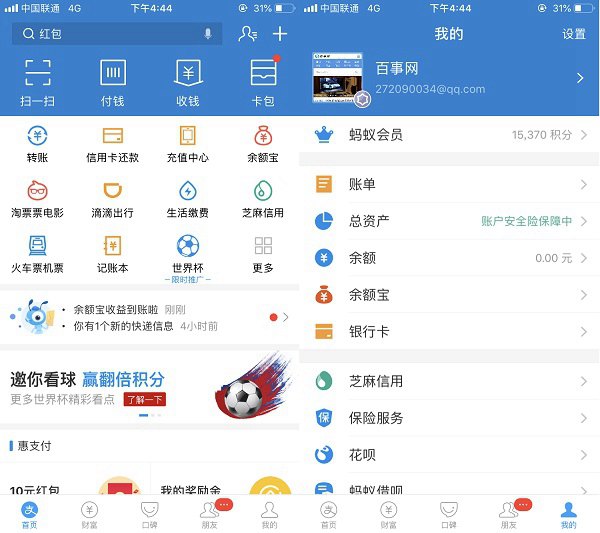Screen dimensions: 600x533
Task: Open the 世界杯 feature
Action: (187, 253)
